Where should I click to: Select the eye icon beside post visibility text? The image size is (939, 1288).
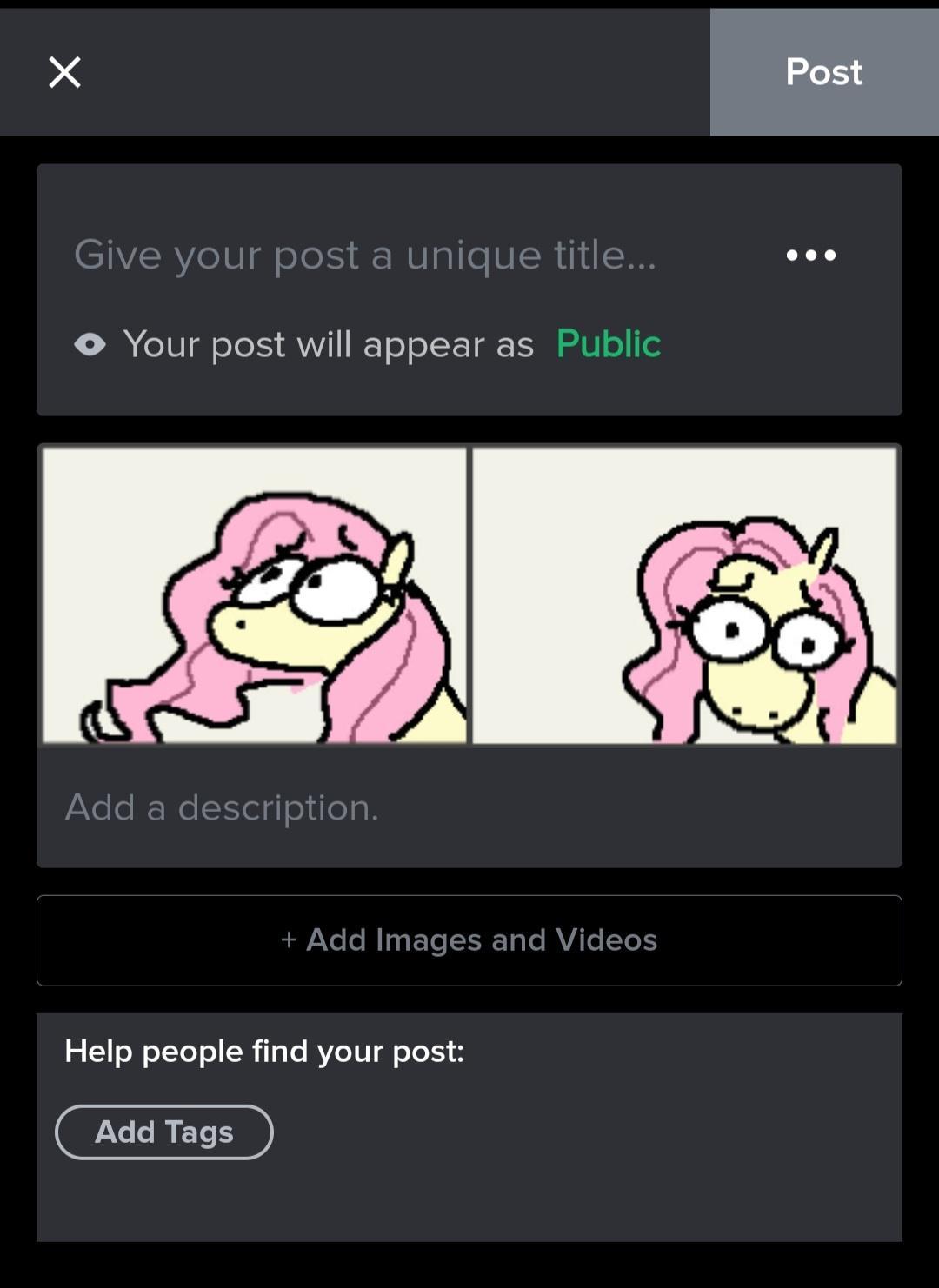(90, 344)
